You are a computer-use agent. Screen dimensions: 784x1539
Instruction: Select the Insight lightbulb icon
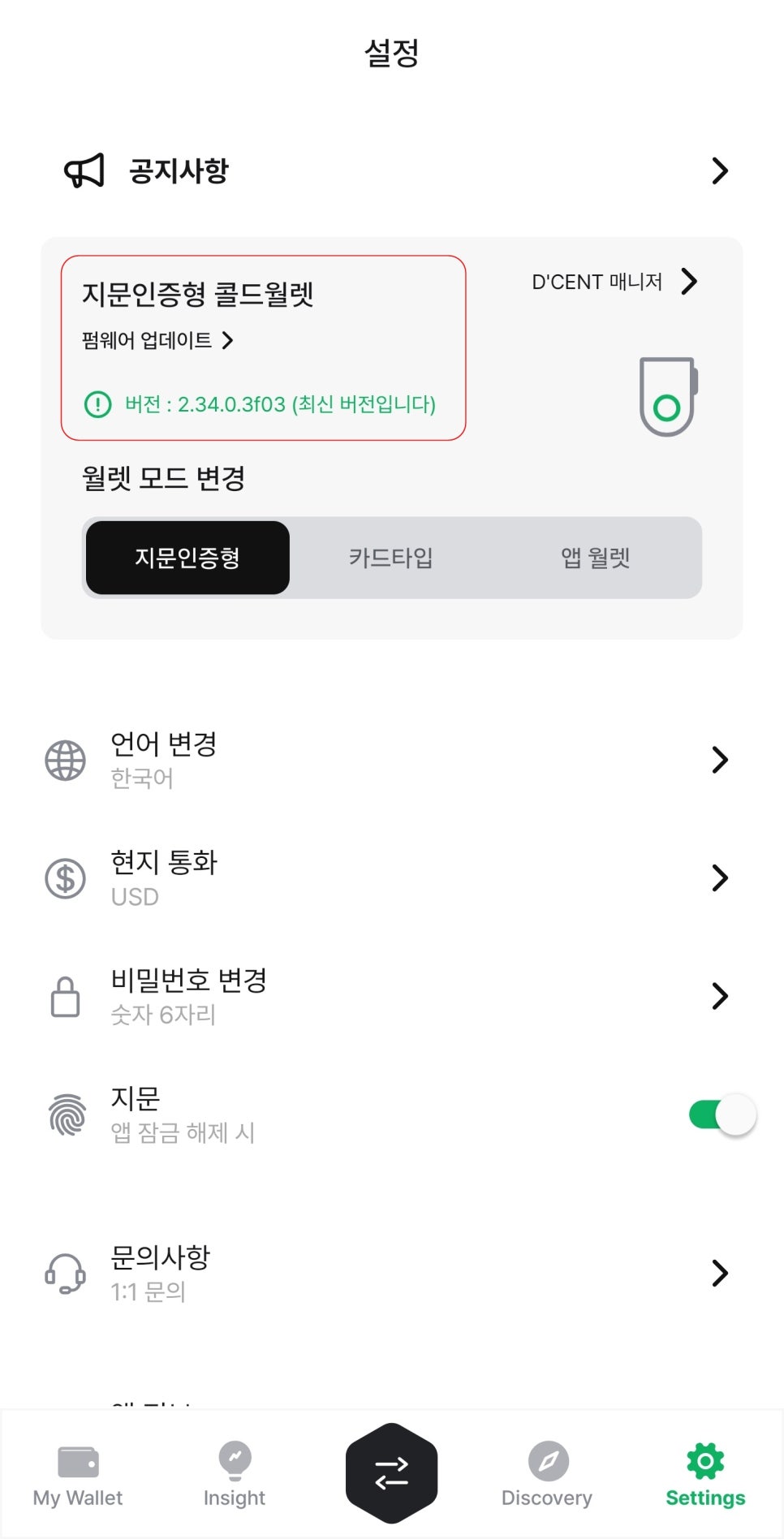(235, 1468)
